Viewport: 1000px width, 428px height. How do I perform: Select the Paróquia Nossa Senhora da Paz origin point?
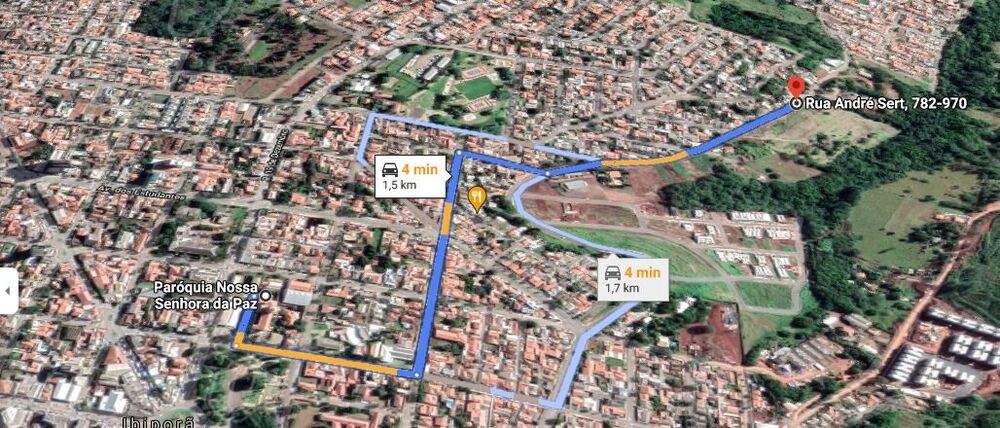267,295
